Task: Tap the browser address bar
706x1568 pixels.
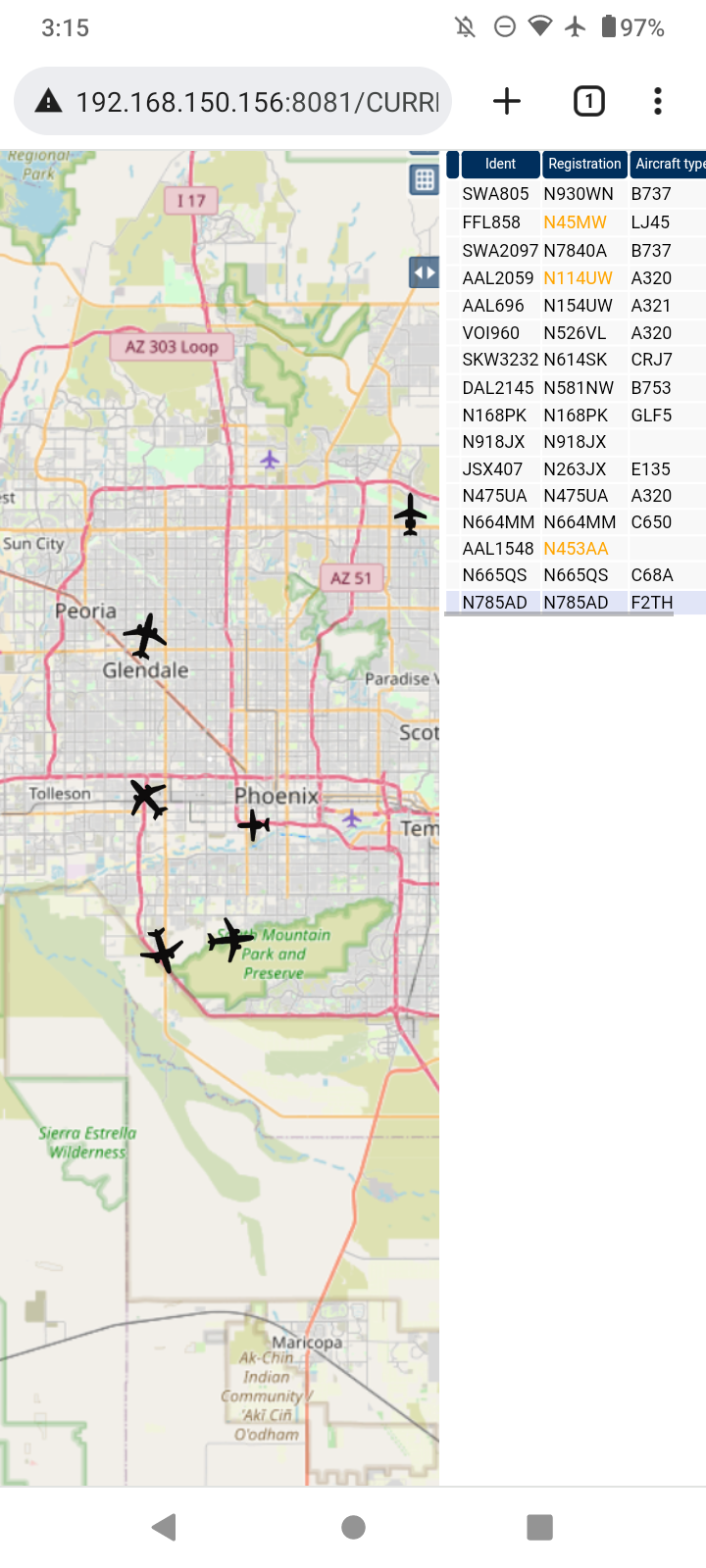Action: 232,101
